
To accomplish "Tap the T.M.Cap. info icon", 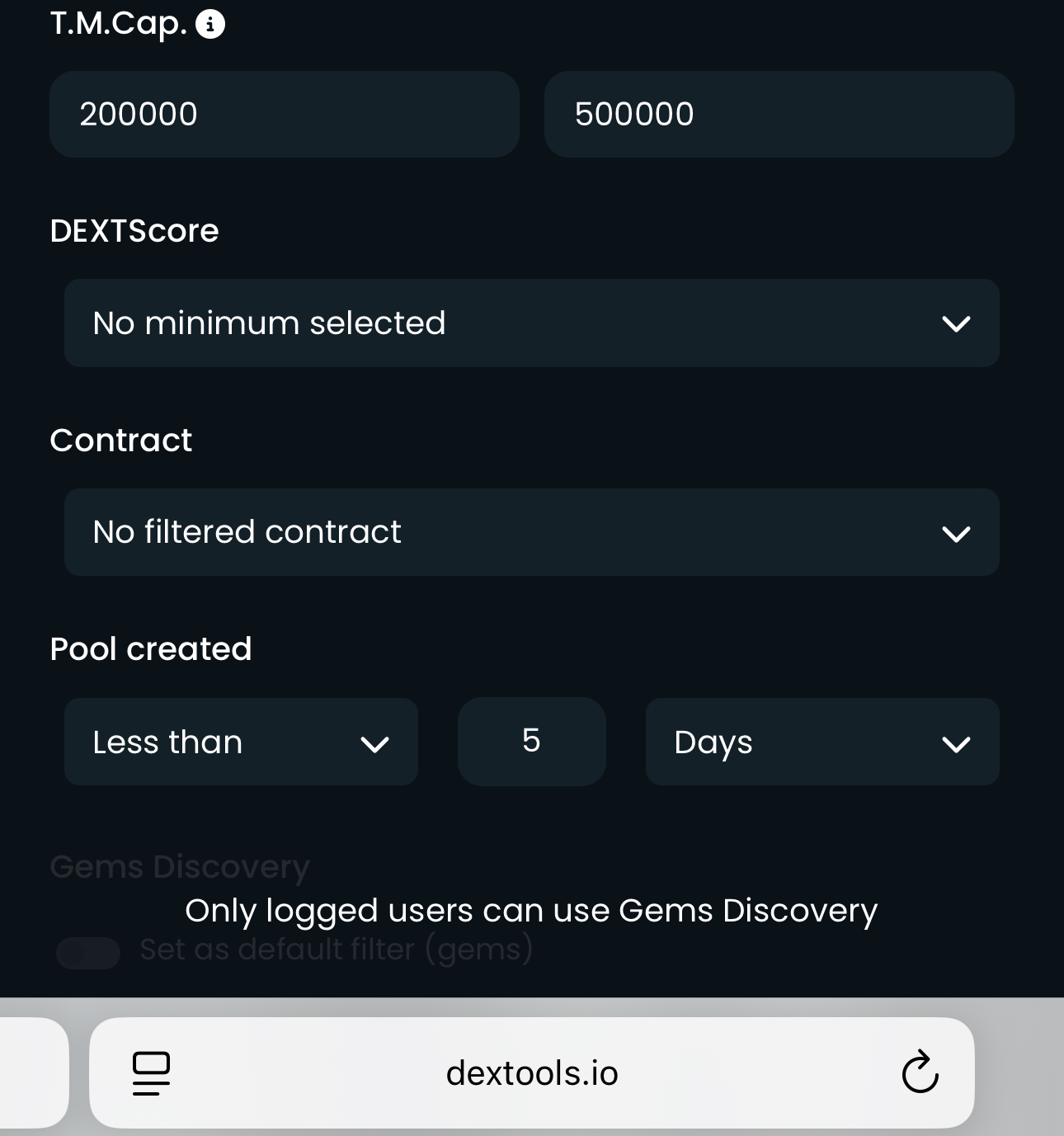I will [x=210, y=25].
